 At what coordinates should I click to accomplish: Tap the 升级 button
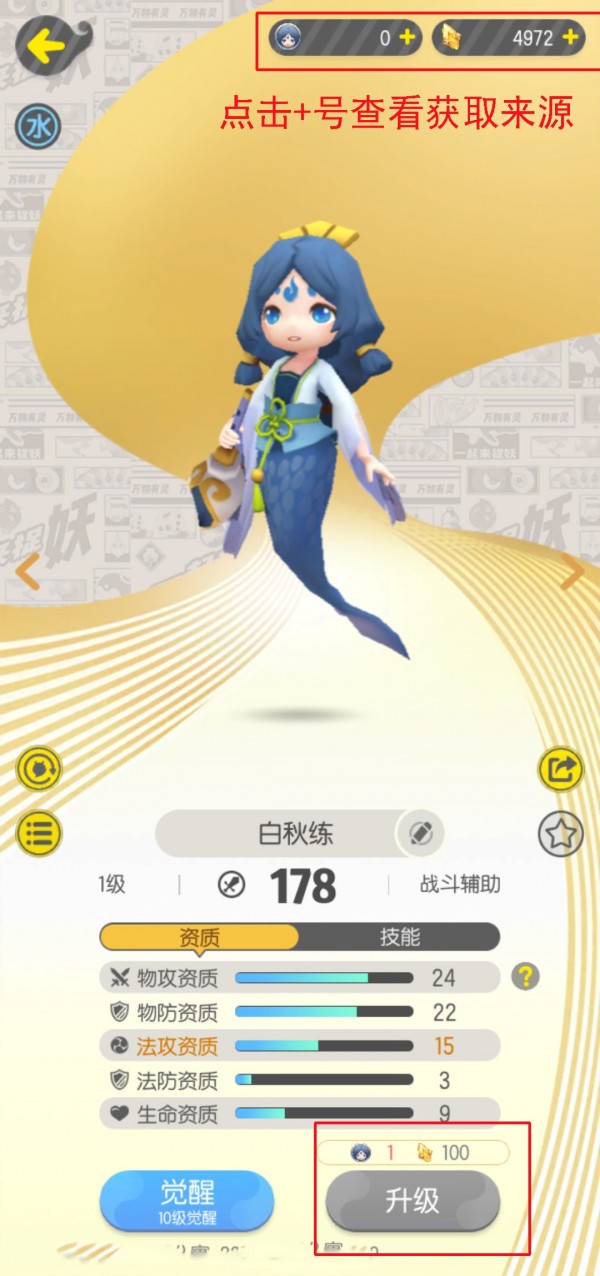[x=412, y=1201]
